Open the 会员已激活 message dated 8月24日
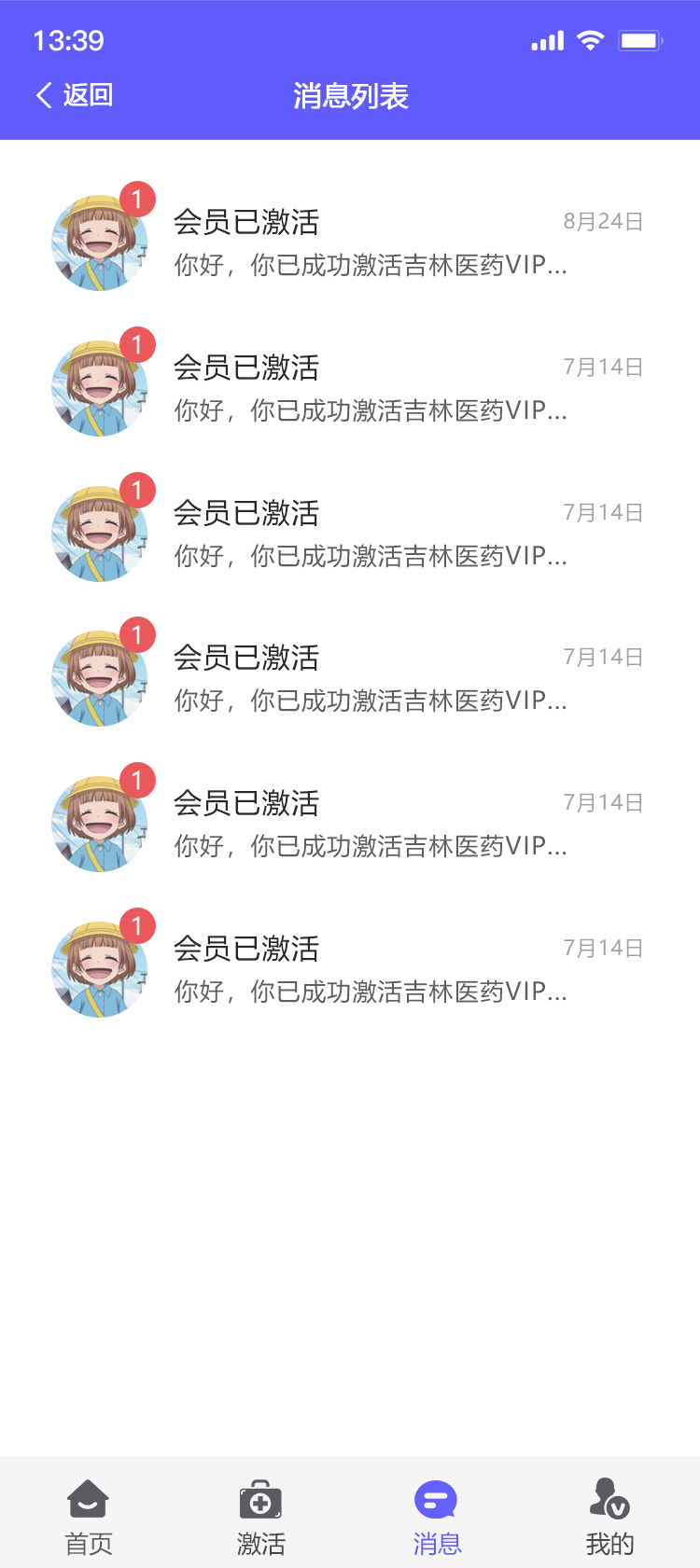Viewport: 700px width, 1568px height. tap(370, 243)
